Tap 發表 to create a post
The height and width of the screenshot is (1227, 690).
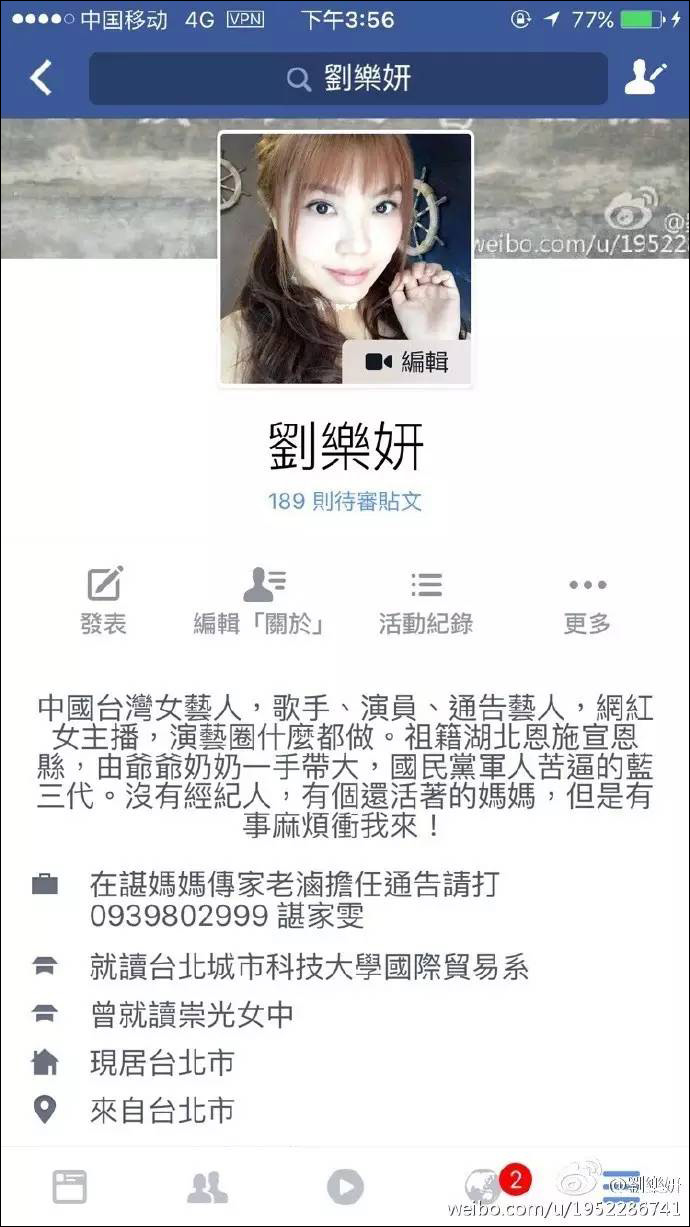point(104,600)
